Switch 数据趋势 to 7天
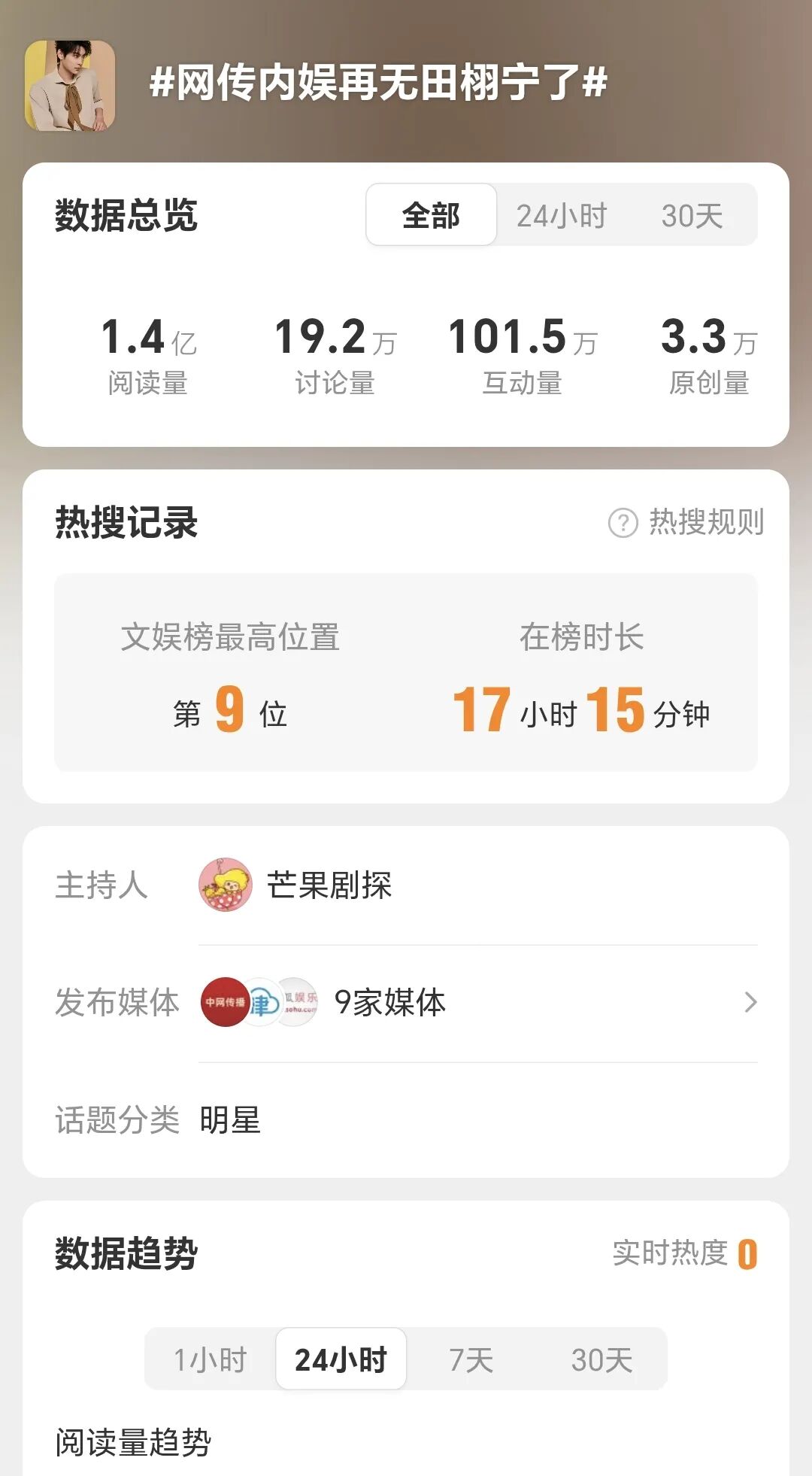Screen dimensions: 812x1476 (x=471, y=1359)
